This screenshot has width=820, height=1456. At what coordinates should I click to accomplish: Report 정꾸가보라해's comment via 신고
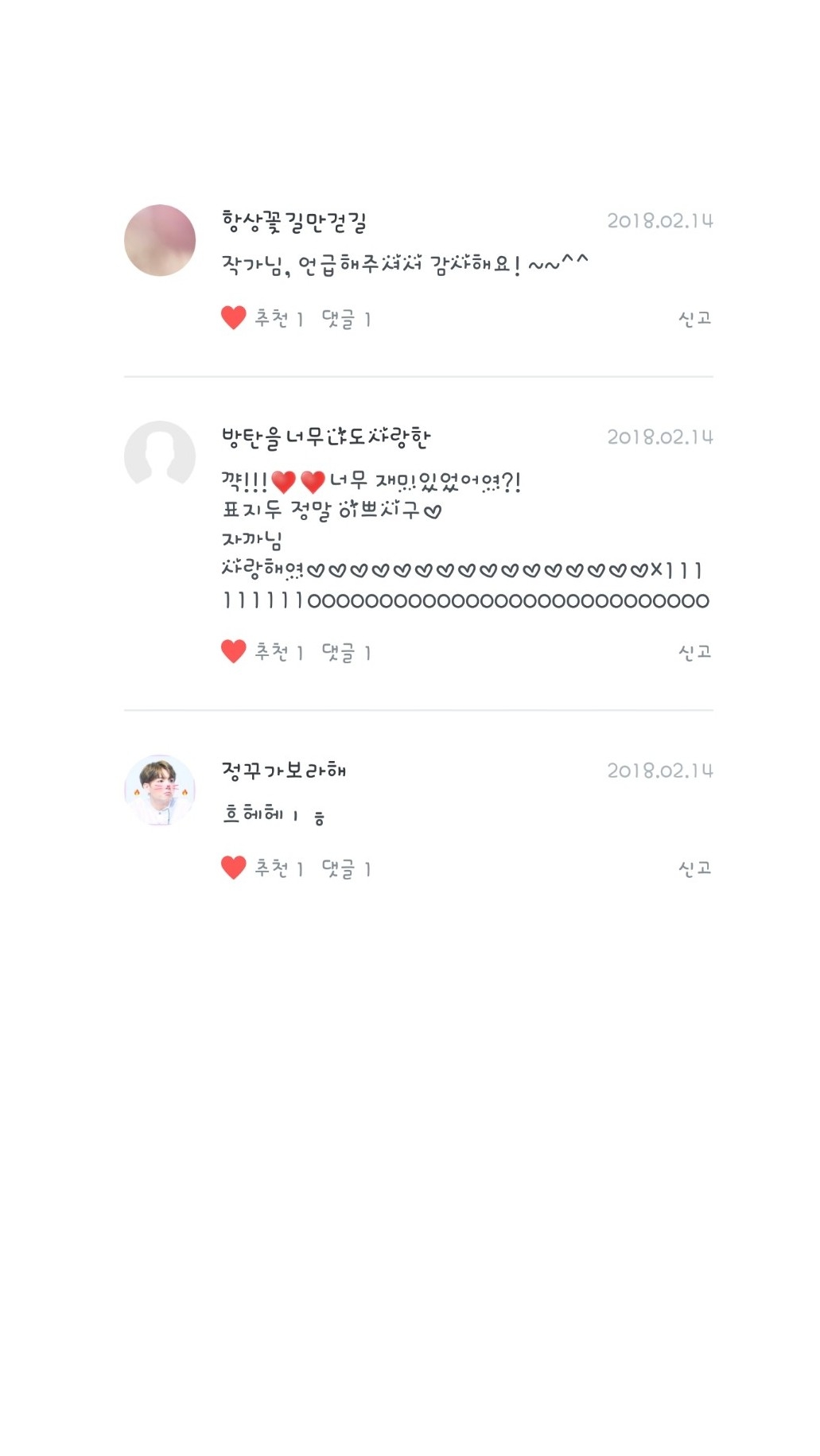[694, 868]
